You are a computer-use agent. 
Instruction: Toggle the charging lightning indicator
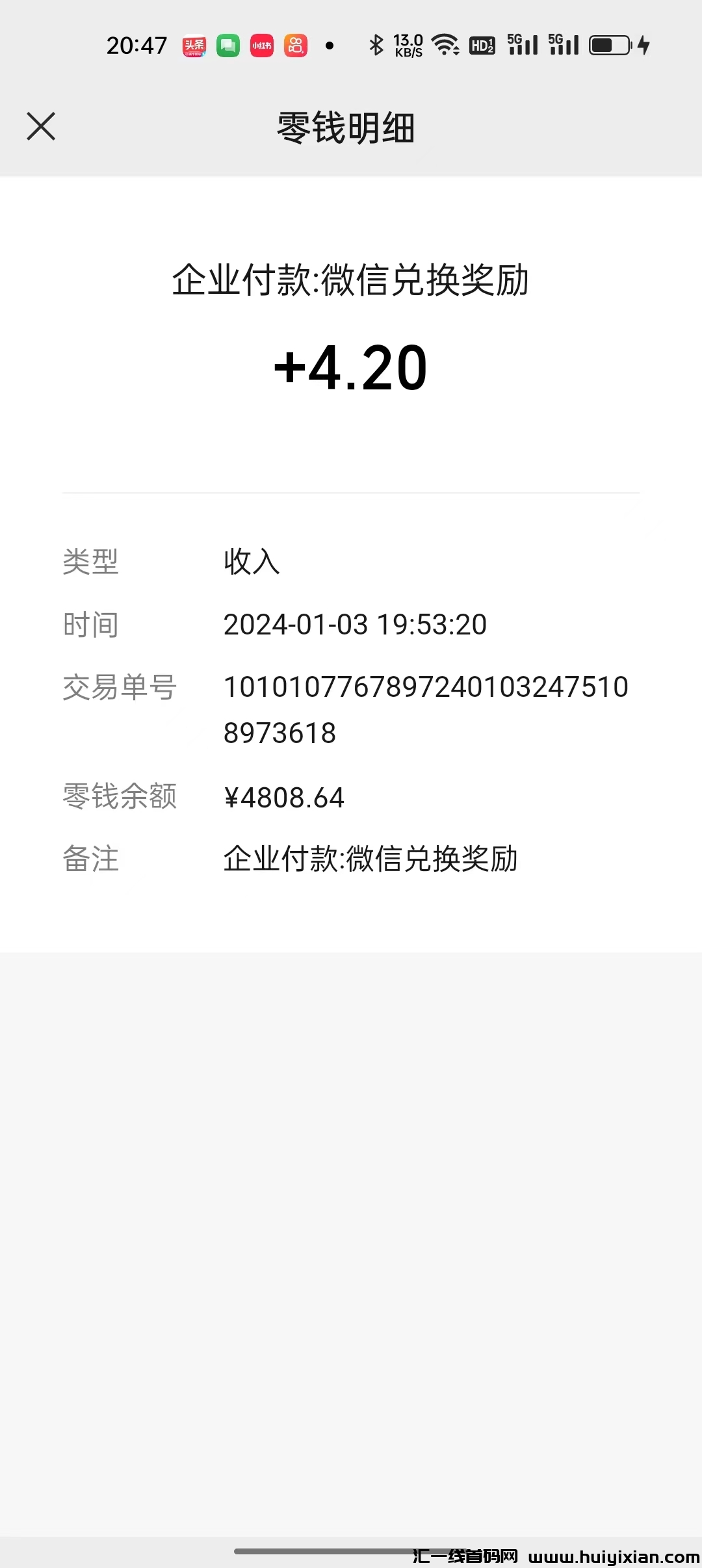pyautogui.click(x=643, y=44)
